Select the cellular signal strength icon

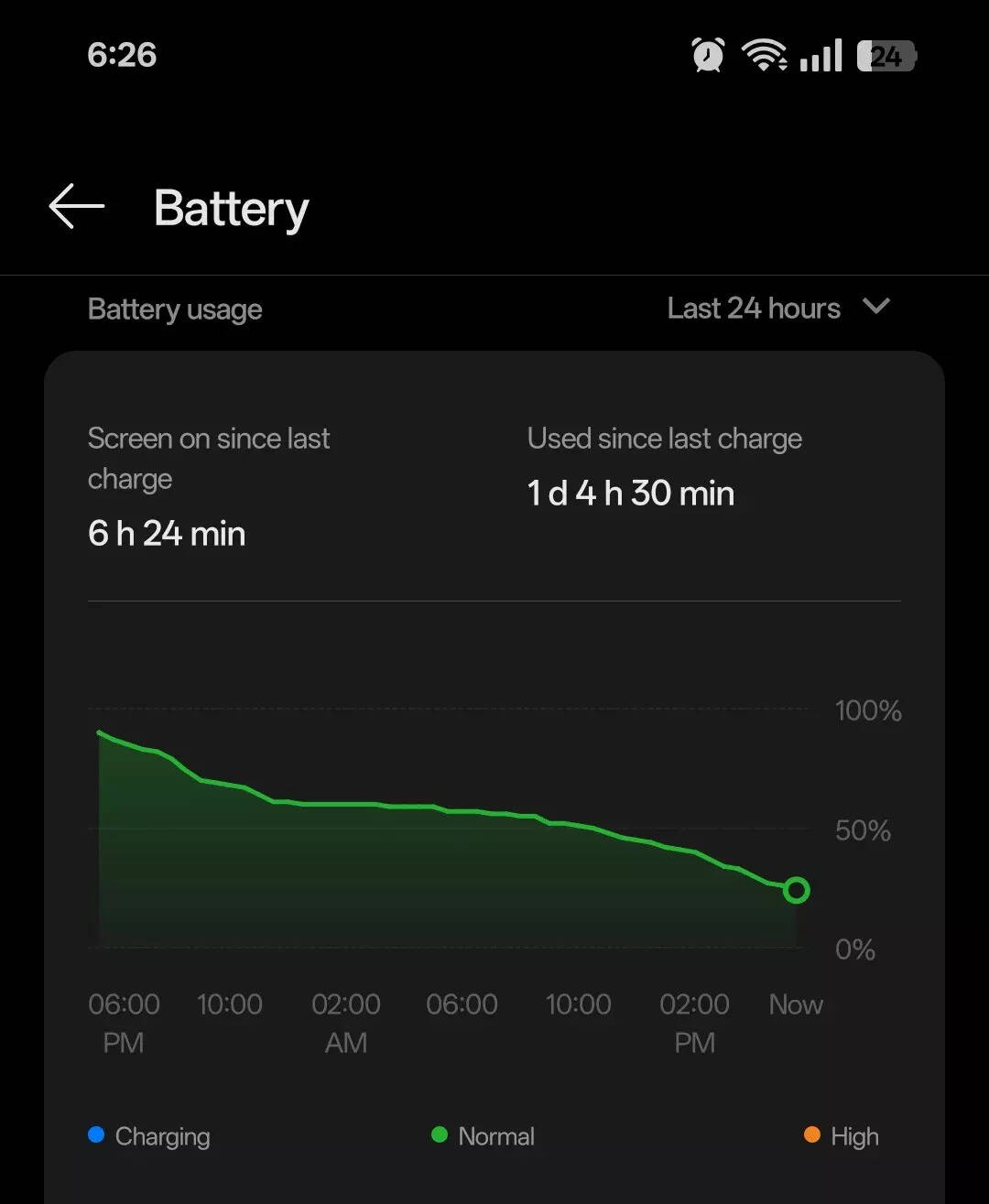point(820,55)
